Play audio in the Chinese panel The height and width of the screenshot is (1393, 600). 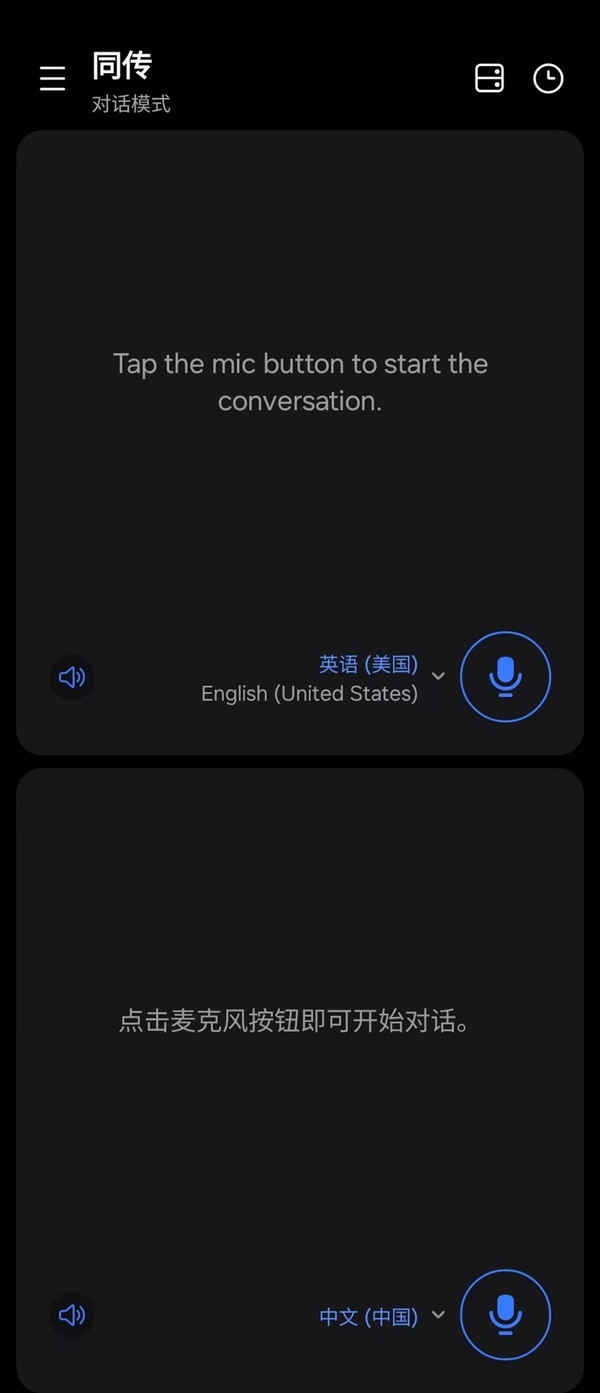tap(72, 1315)
